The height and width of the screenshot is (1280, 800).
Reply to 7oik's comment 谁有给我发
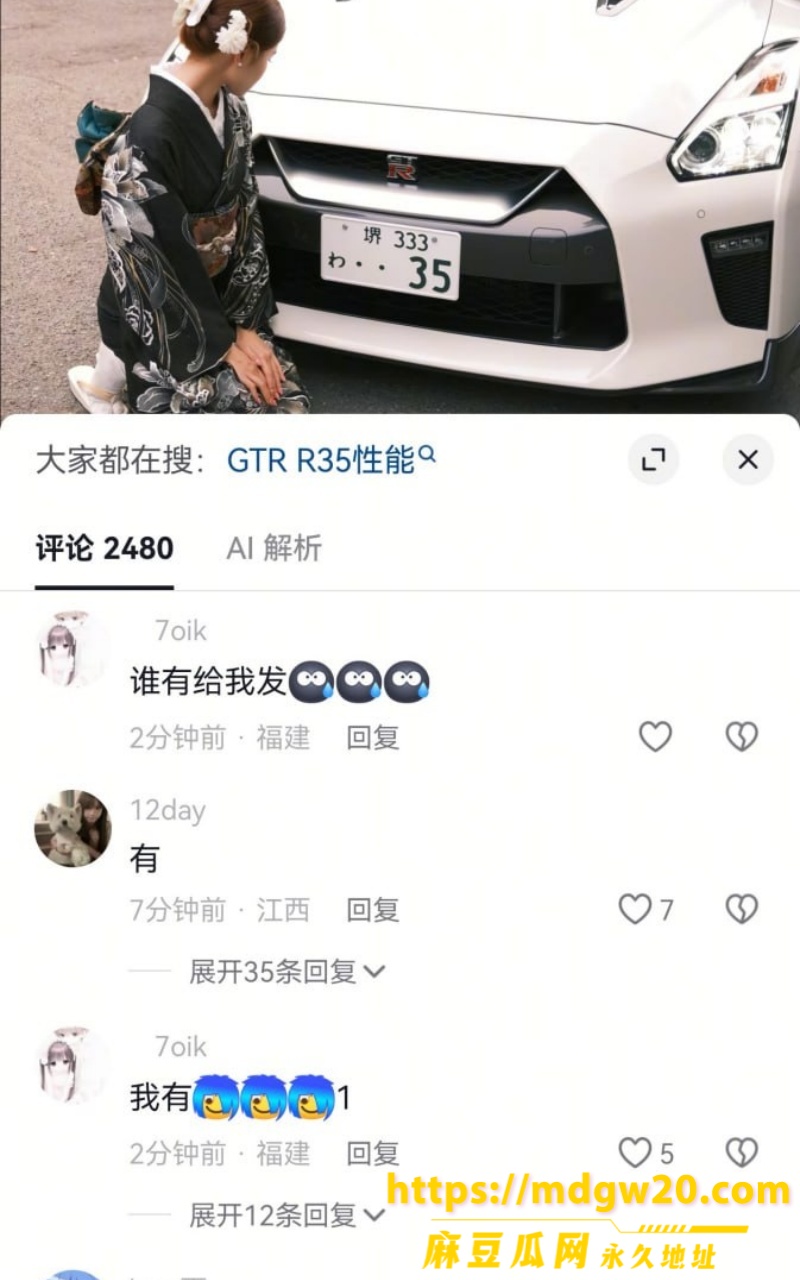tap(373, 738)
